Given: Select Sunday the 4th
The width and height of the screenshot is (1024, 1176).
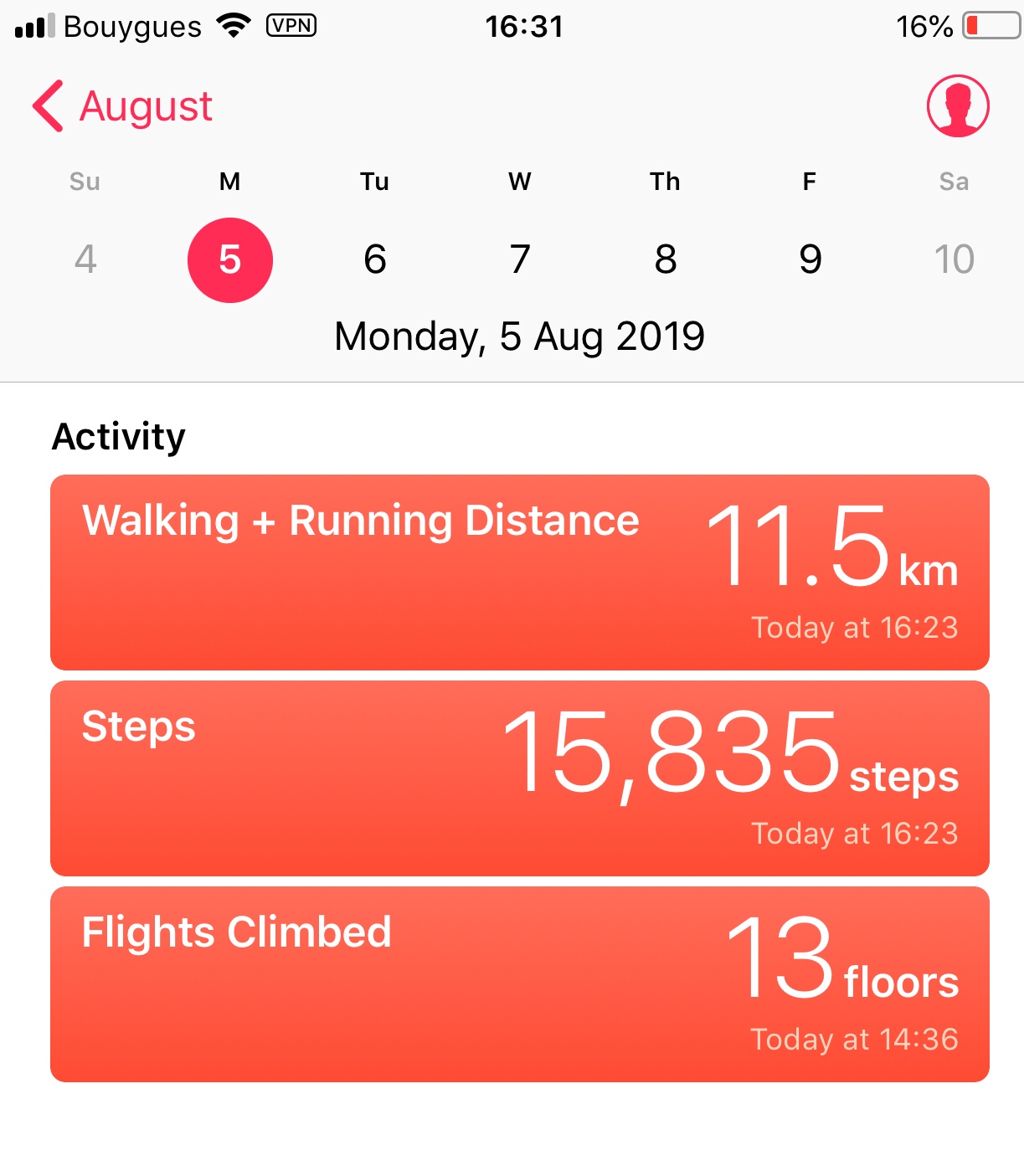Looking at the screenshot, I should click(85, 259).
